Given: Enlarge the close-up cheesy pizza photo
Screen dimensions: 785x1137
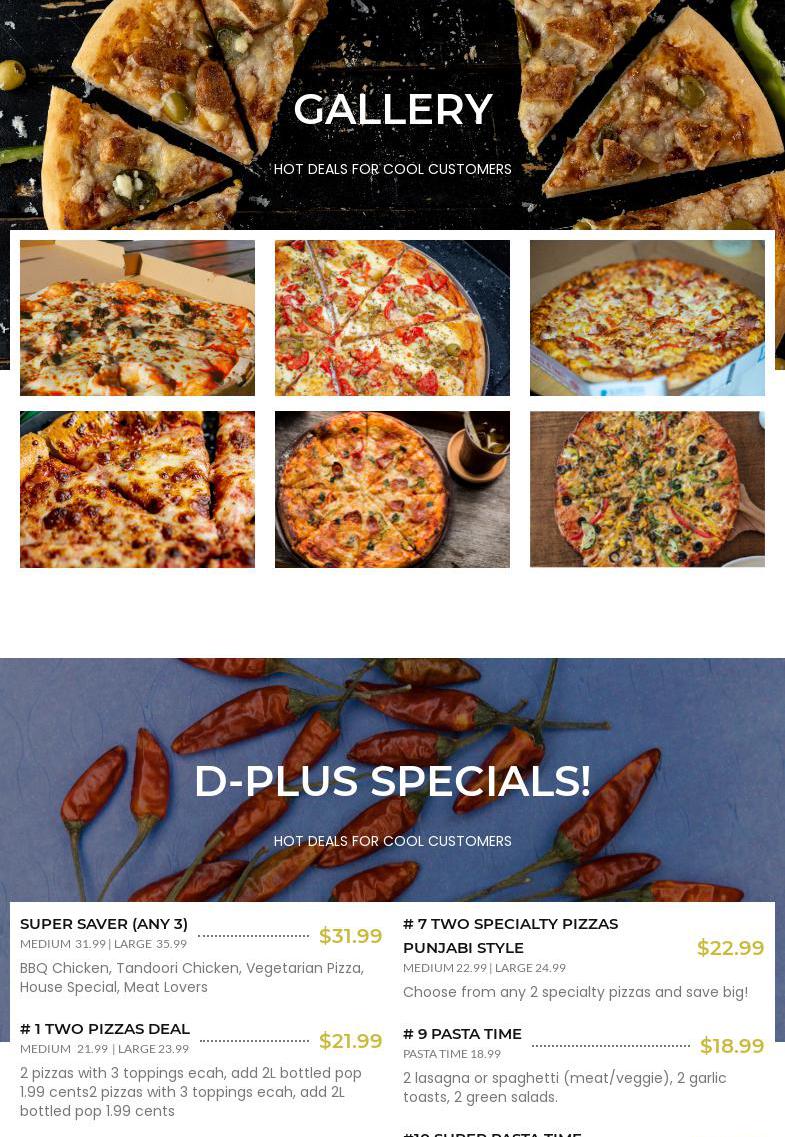Looking at the screenshot, I should 137,489.
